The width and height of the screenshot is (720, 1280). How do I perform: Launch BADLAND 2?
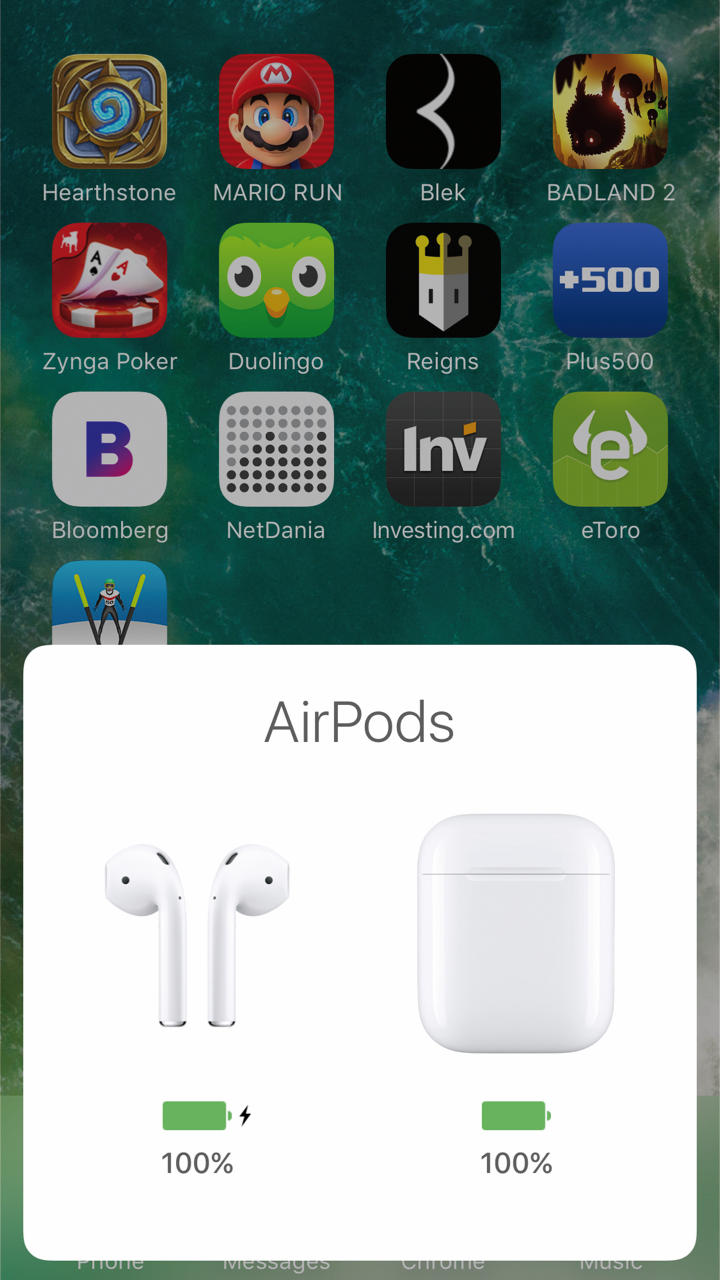click(x=610, y=111)
